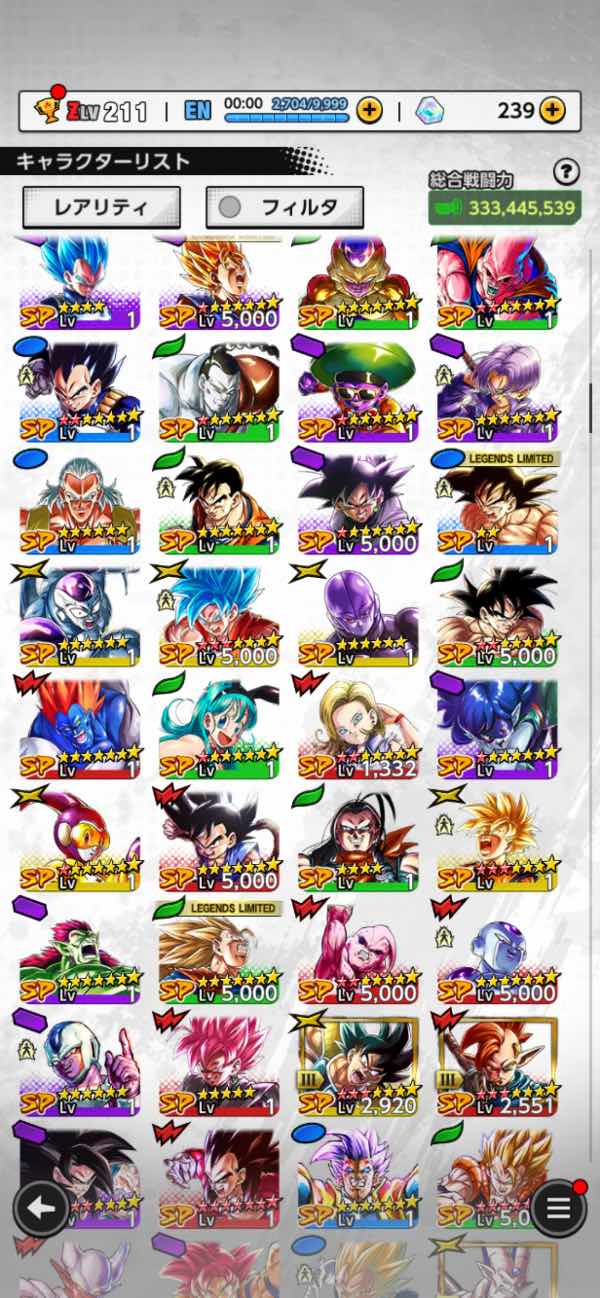Image resolution: width=600 pixels, height=1298 pixels.
Task: Open the レアリティ sort button
Action: tap(101, 207)
